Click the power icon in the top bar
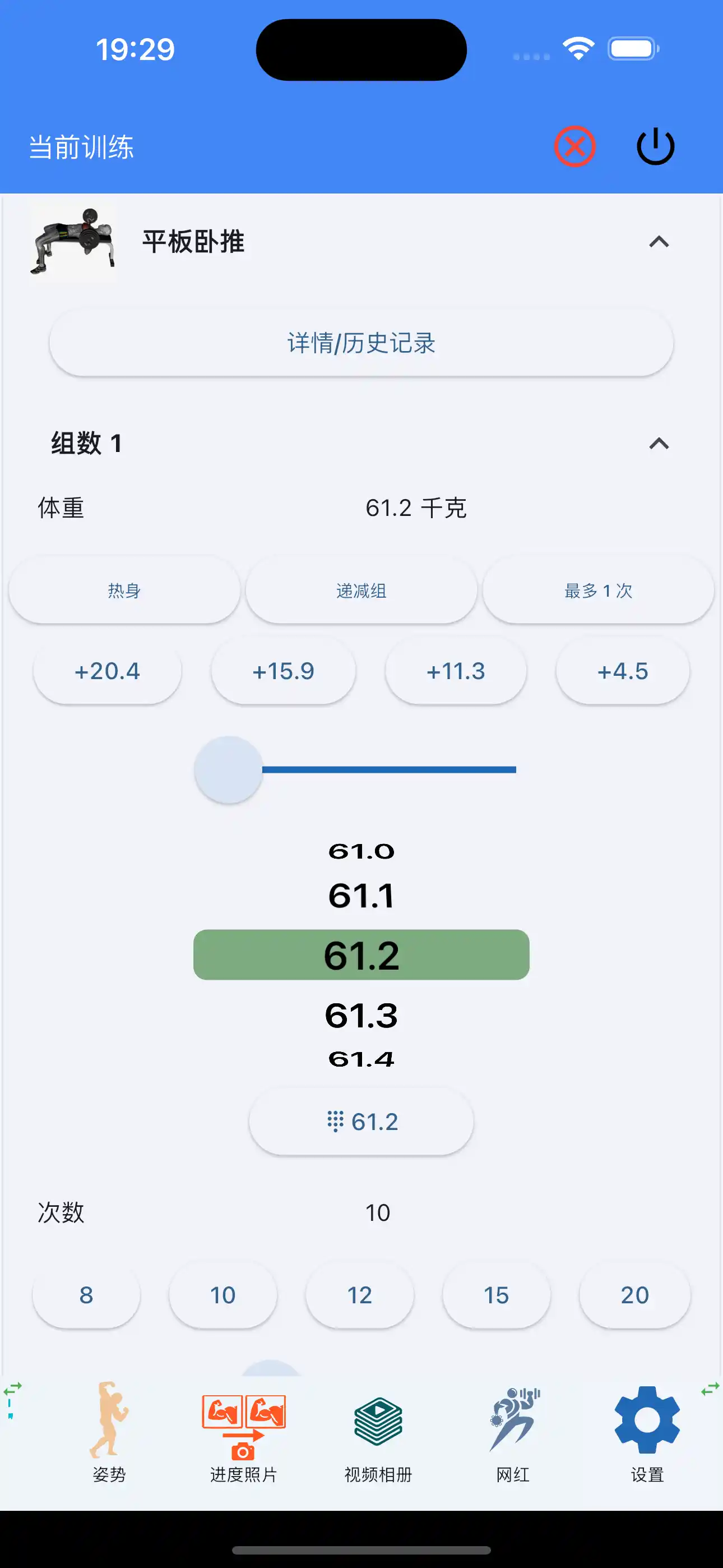The image size is (723, 1568). (655, 145)
